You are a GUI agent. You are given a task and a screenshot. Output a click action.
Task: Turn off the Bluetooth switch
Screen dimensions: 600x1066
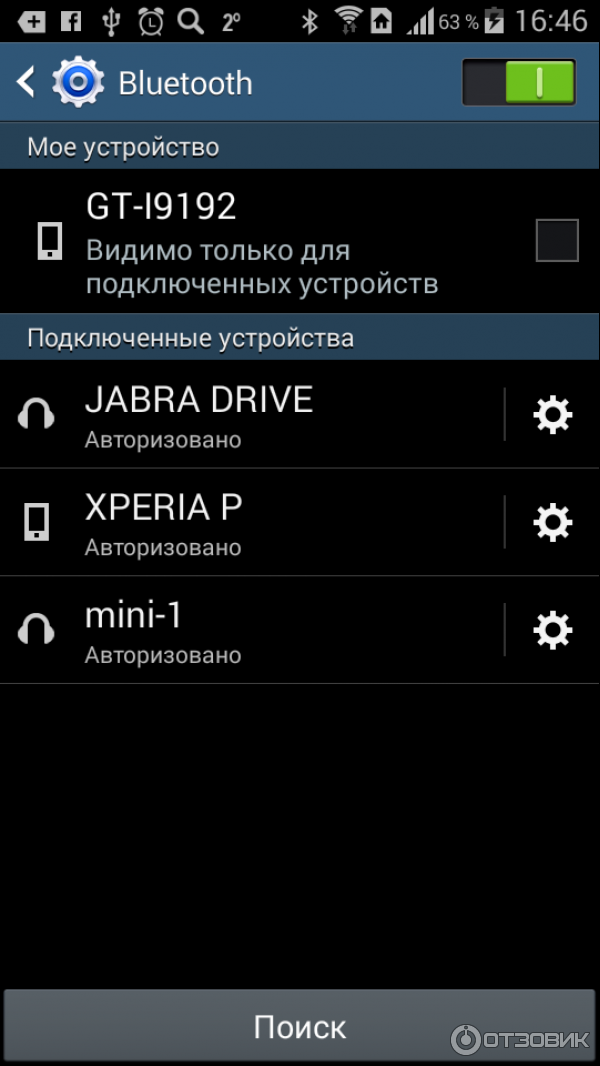point(518,82)
